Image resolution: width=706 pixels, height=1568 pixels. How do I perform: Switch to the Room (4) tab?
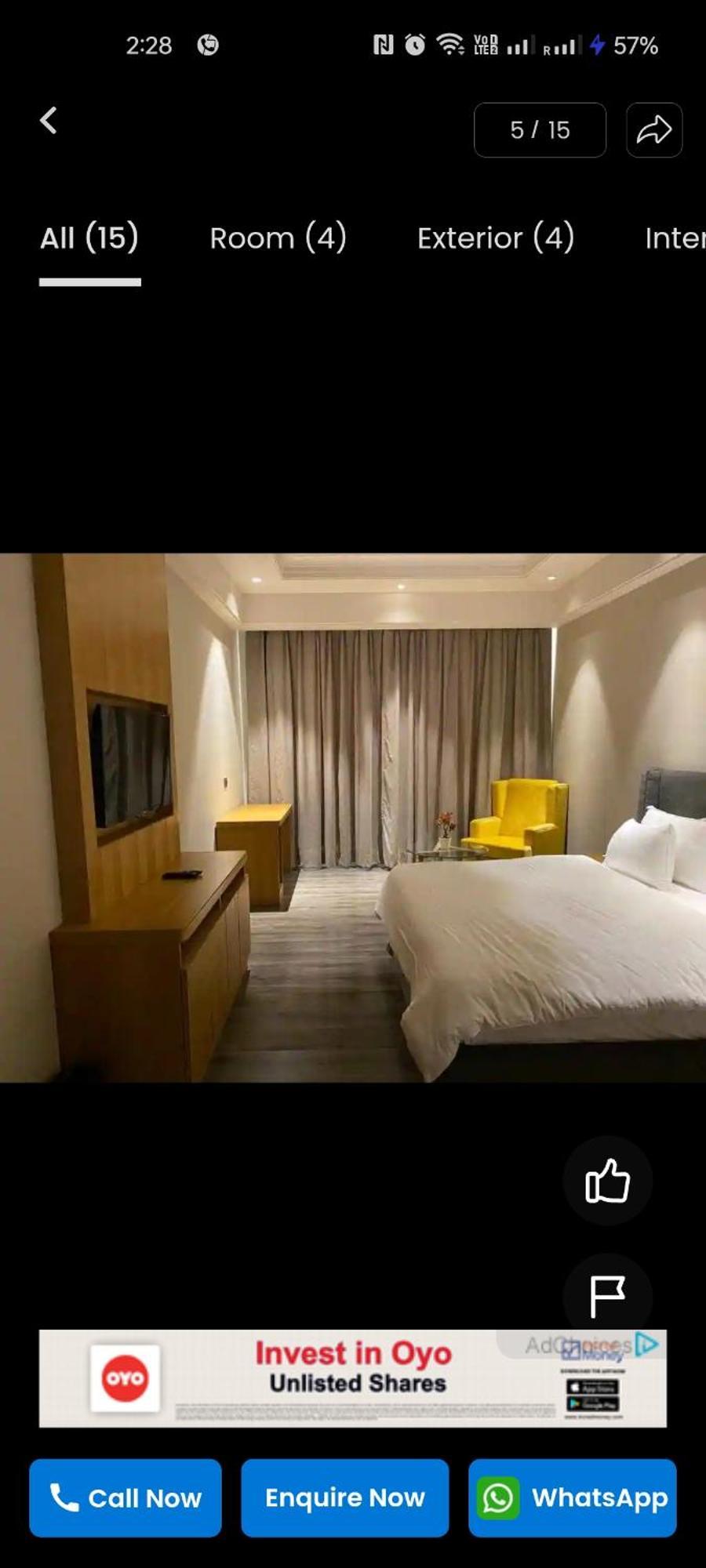[x=278, y=238]
